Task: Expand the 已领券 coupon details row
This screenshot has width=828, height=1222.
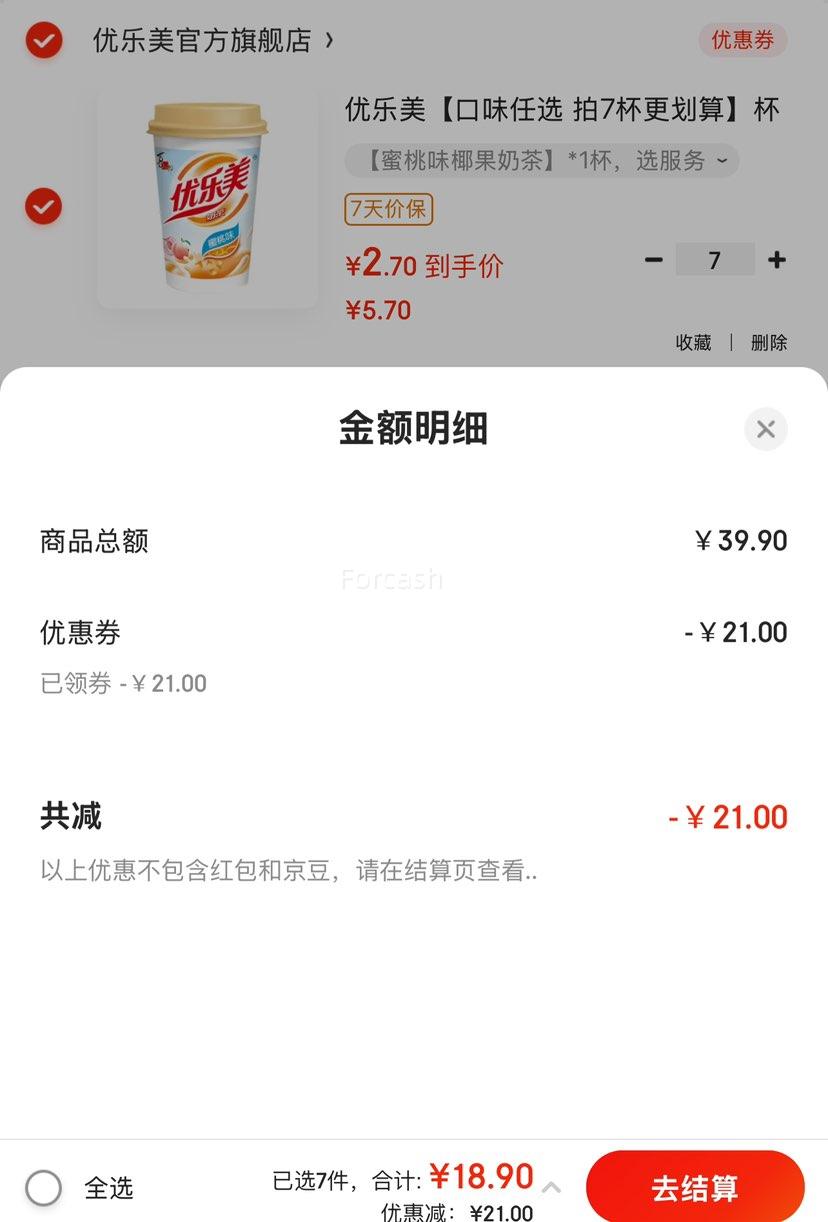Action: (122, 683)
